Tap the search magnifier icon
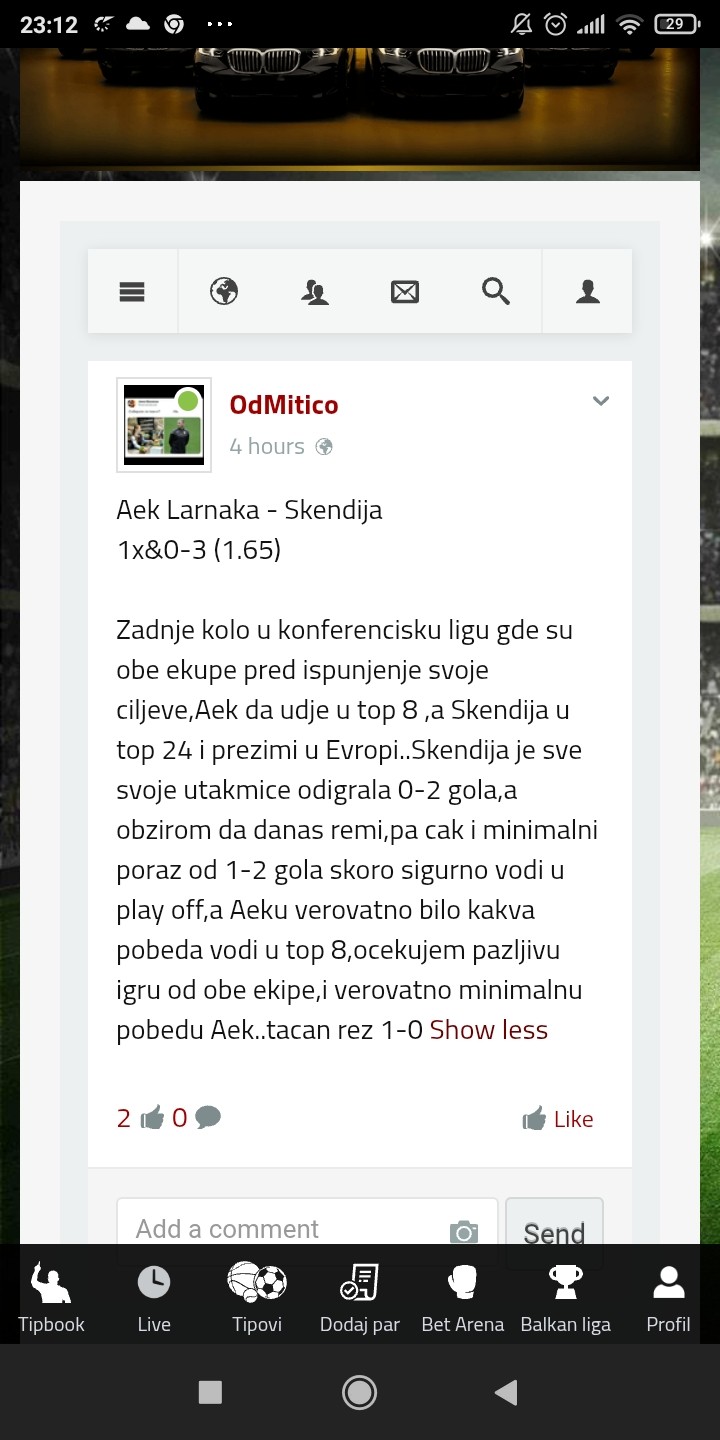 point(496,291)
